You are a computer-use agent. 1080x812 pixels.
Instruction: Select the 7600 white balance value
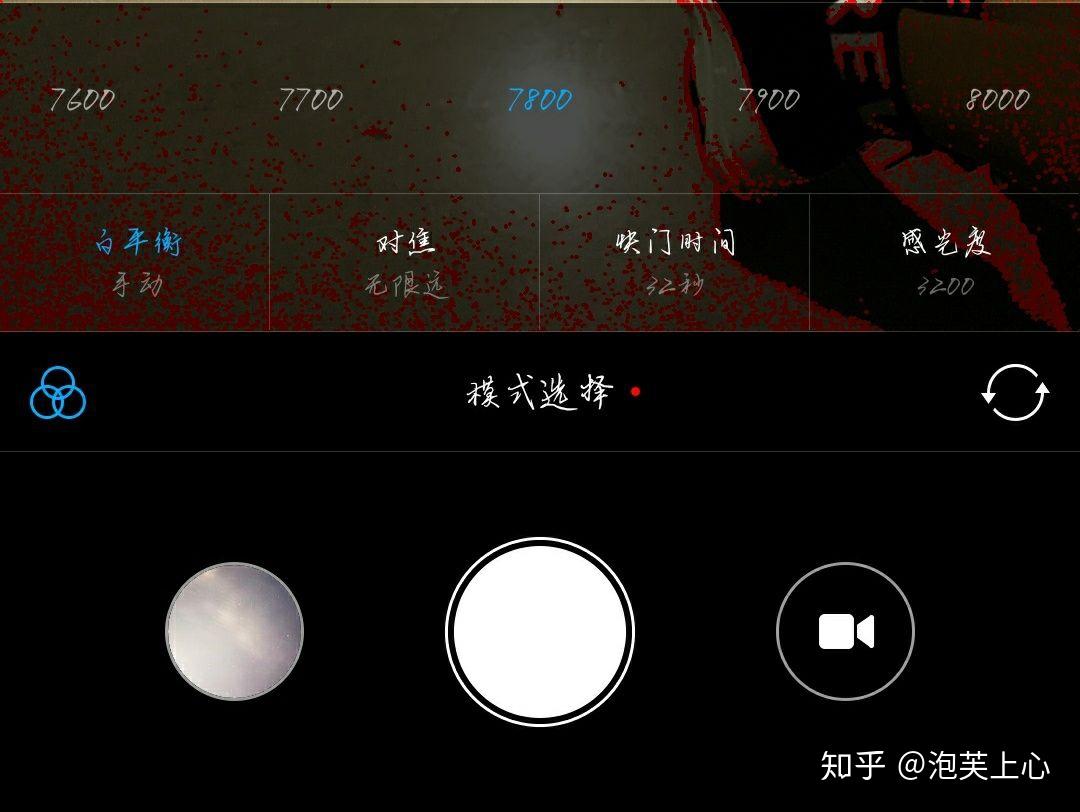pos(82,100)
